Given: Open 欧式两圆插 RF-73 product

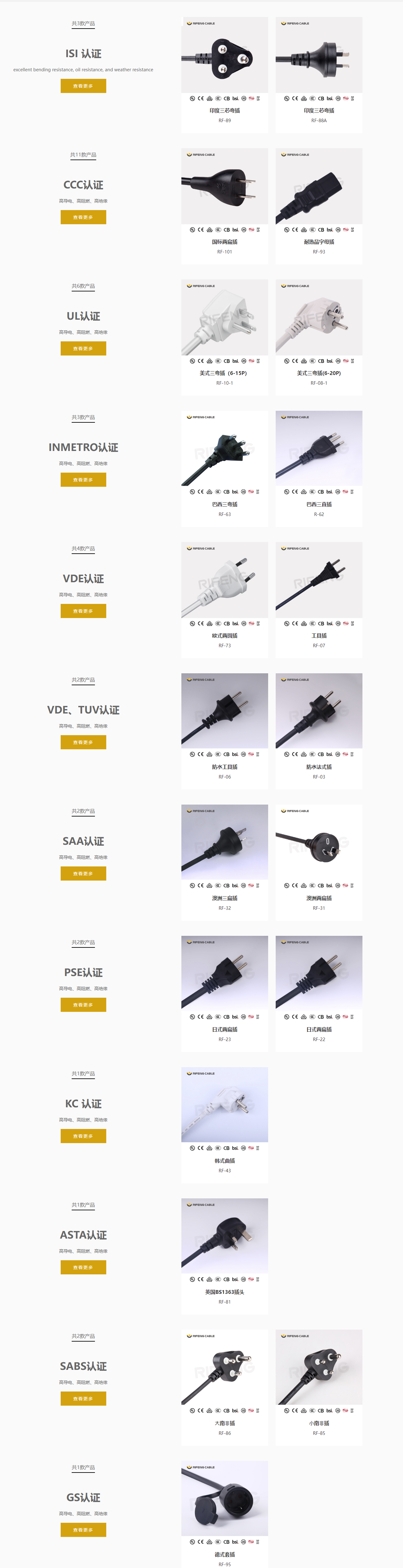Looking at the screenshot, I should click(x=224, y=600).
